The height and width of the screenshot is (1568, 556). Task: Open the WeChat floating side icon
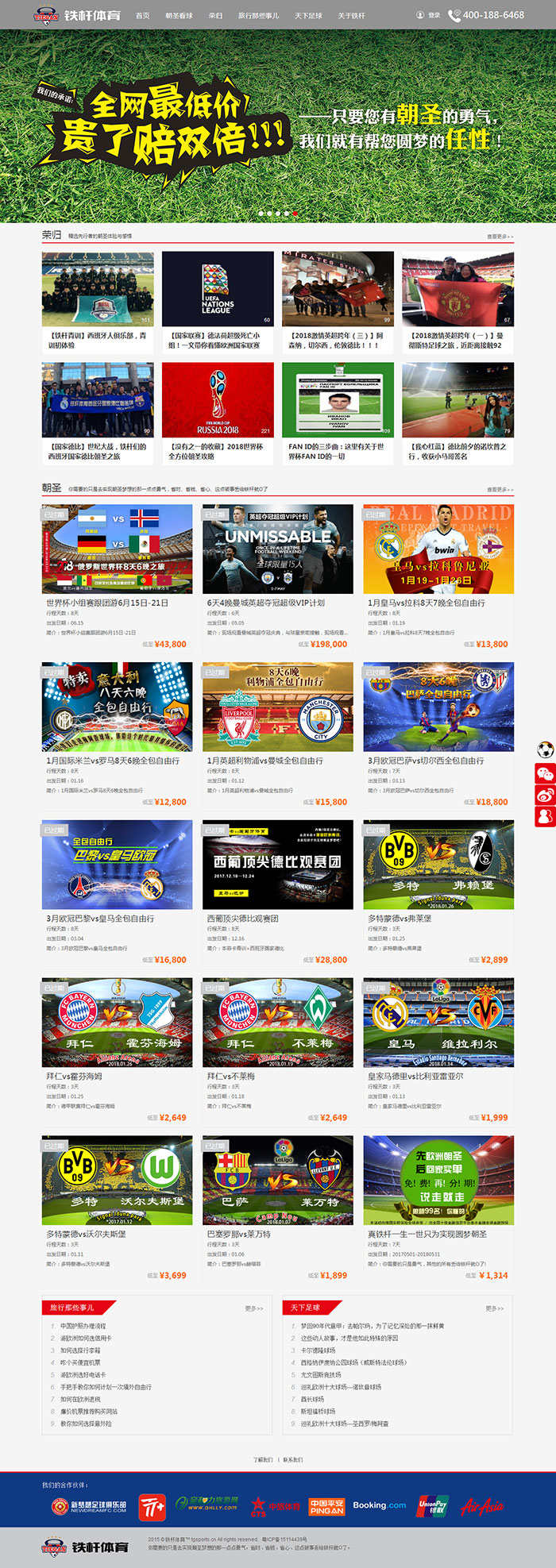coord(545,772)
